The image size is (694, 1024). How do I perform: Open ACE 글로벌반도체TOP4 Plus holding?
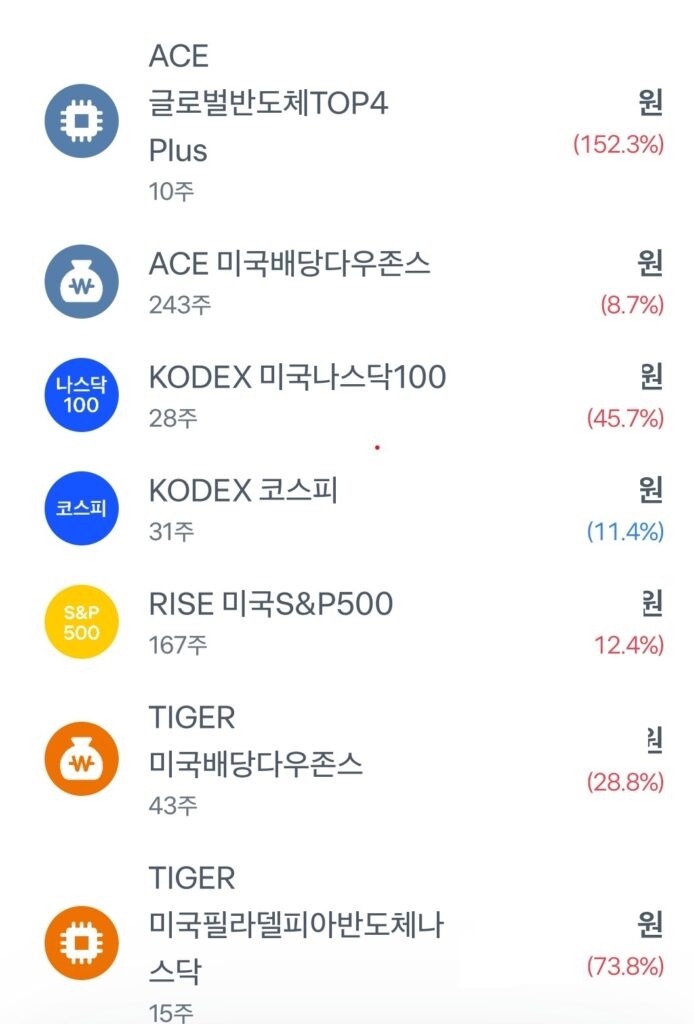click(x=268, y=104)
